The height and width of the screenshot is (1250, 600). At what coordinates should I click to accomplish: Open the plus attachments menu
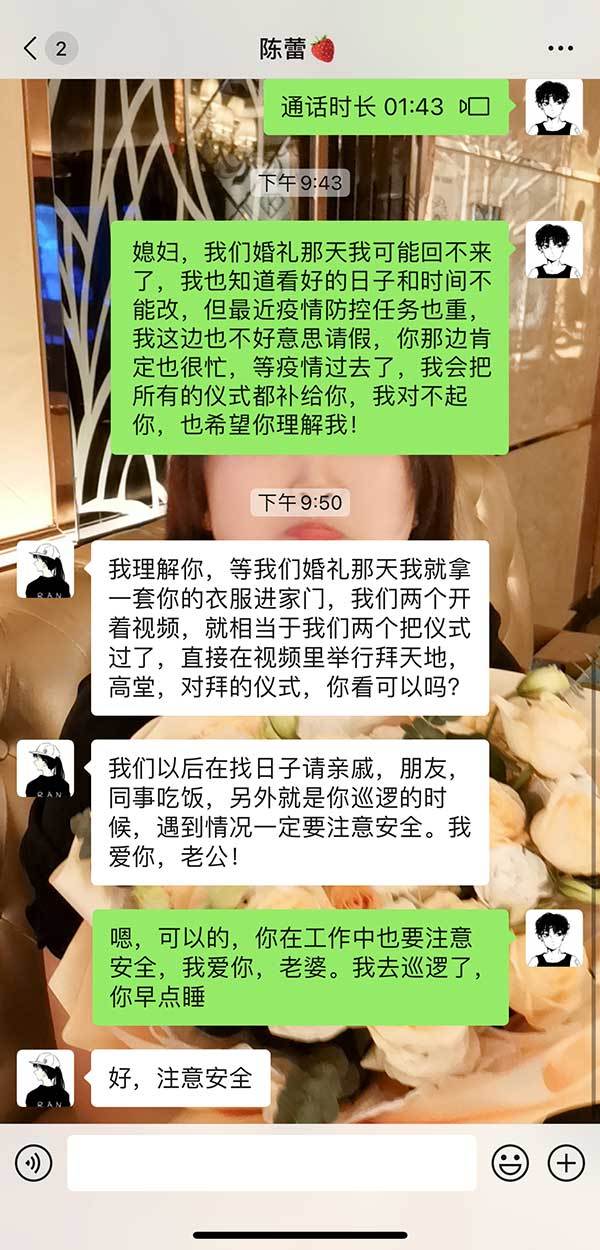point(566,1162)
